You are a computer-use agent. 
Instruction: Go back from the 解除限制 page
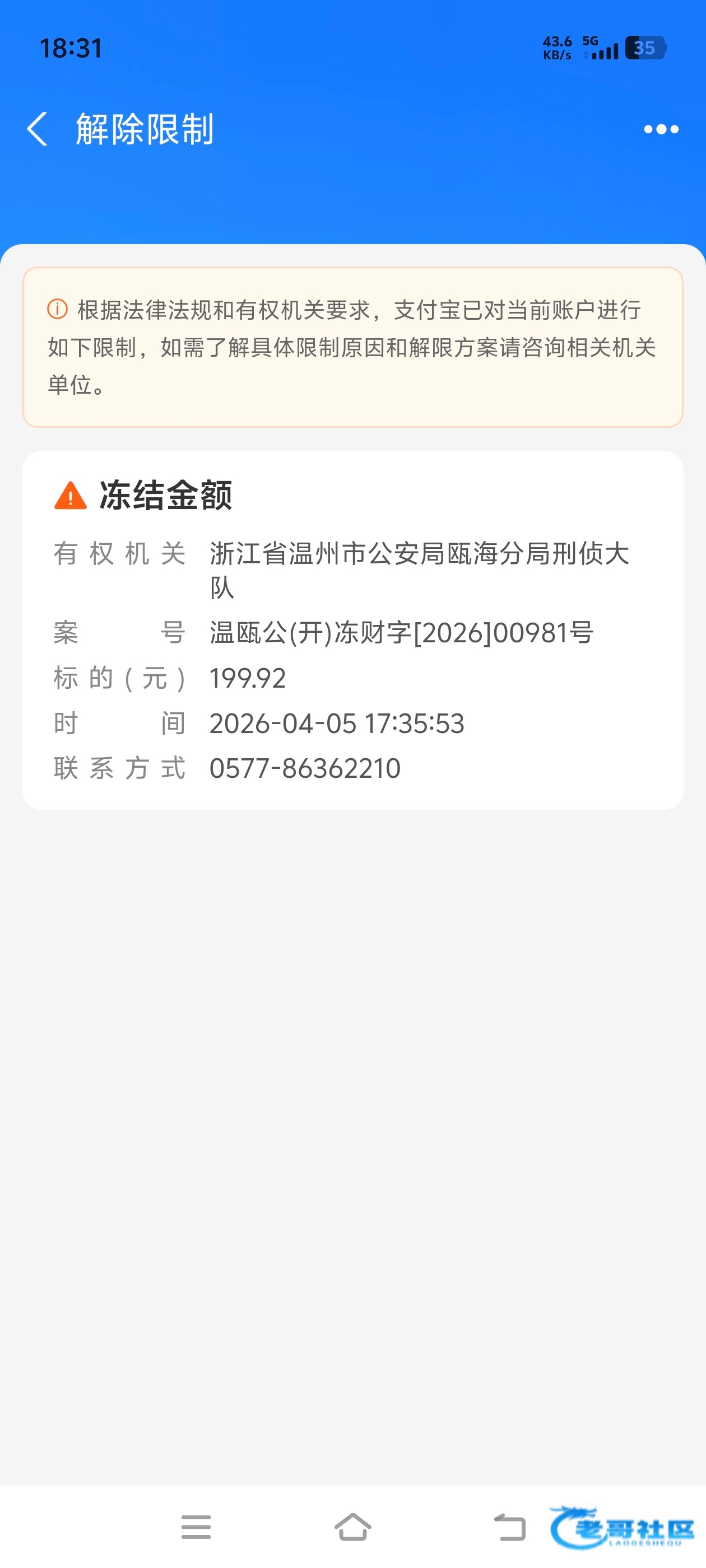point(37,129)
